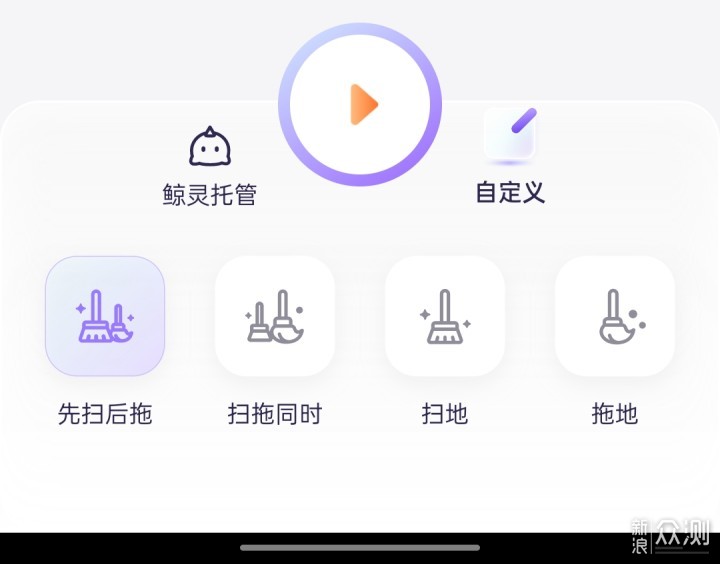The height and width of the screenshot is (564, 720).
Task: Switch to 鲸灵托管 mode
Action: click(x=210, y=167)
